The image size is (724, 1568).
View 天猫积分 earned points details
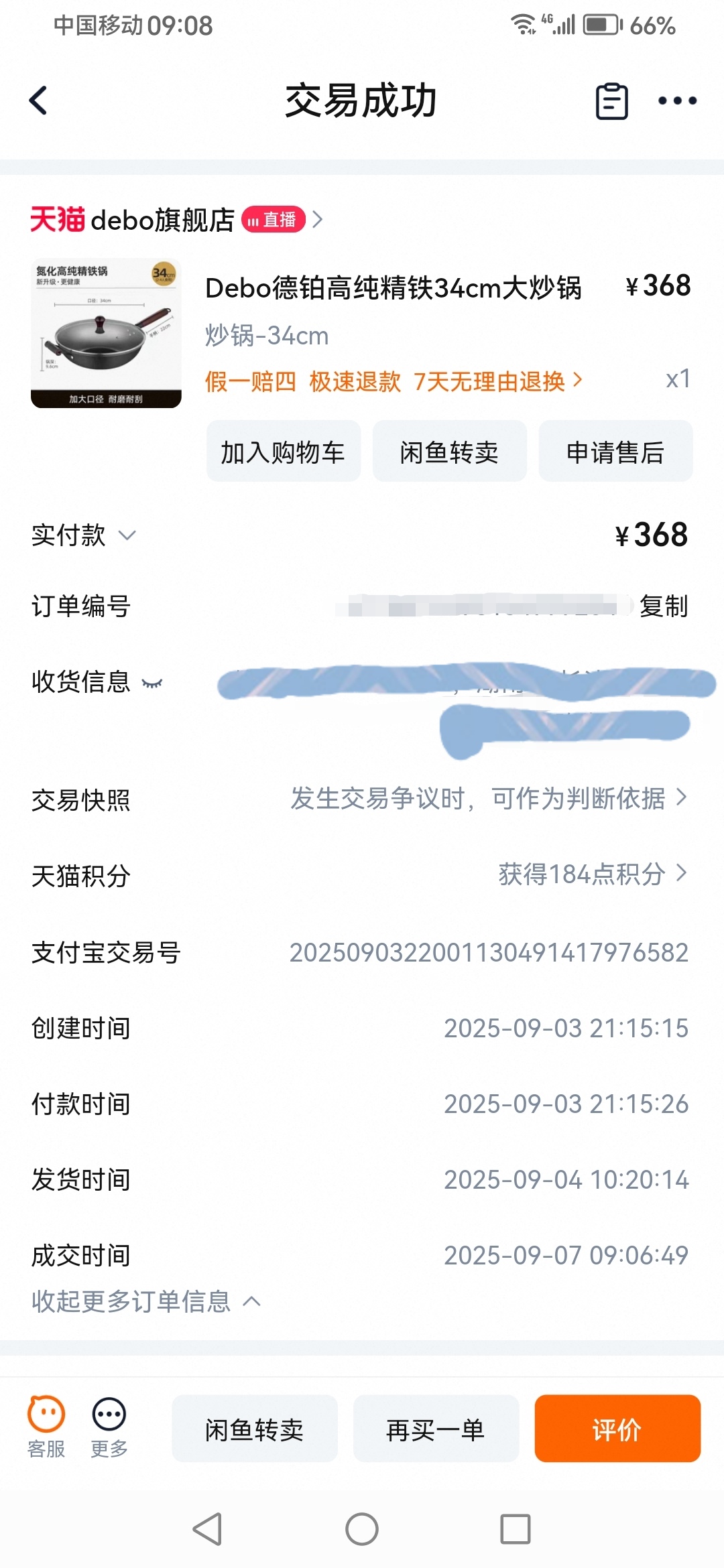coord(362,874)
